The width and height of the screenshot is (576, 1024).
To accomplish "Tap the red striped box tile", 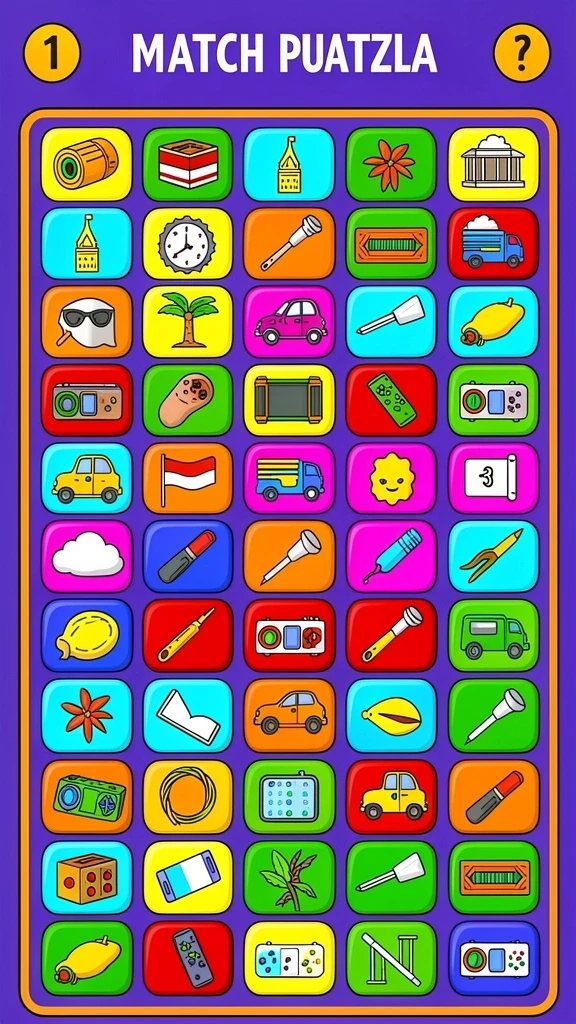I will coord(188,164).
